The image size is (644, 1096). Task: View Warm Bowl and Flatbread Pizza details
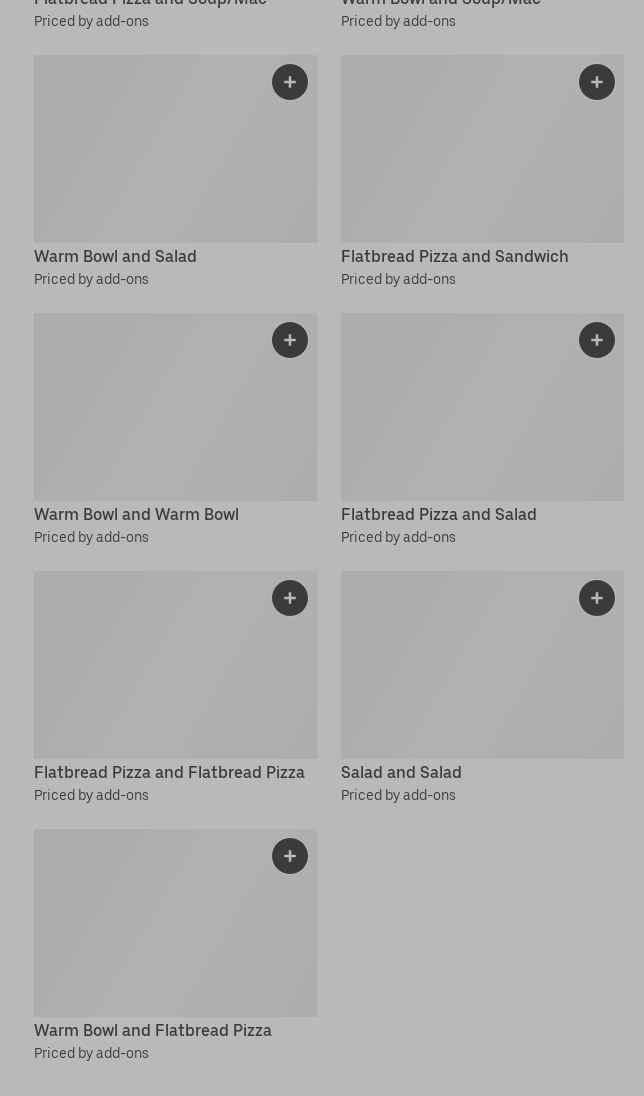153,1030
